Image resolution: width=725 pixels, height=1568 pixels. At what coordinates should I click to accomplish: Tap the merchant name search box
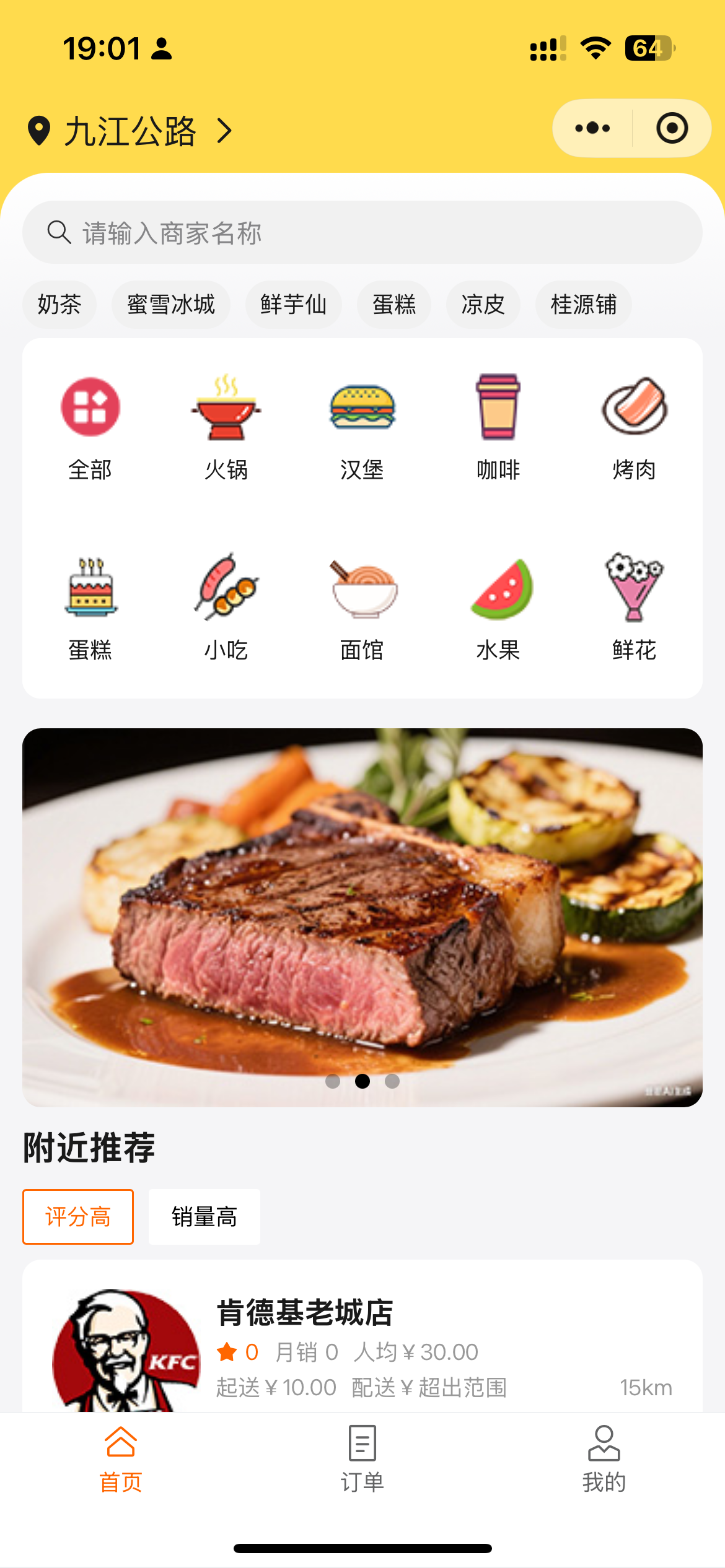pos(362,232)
